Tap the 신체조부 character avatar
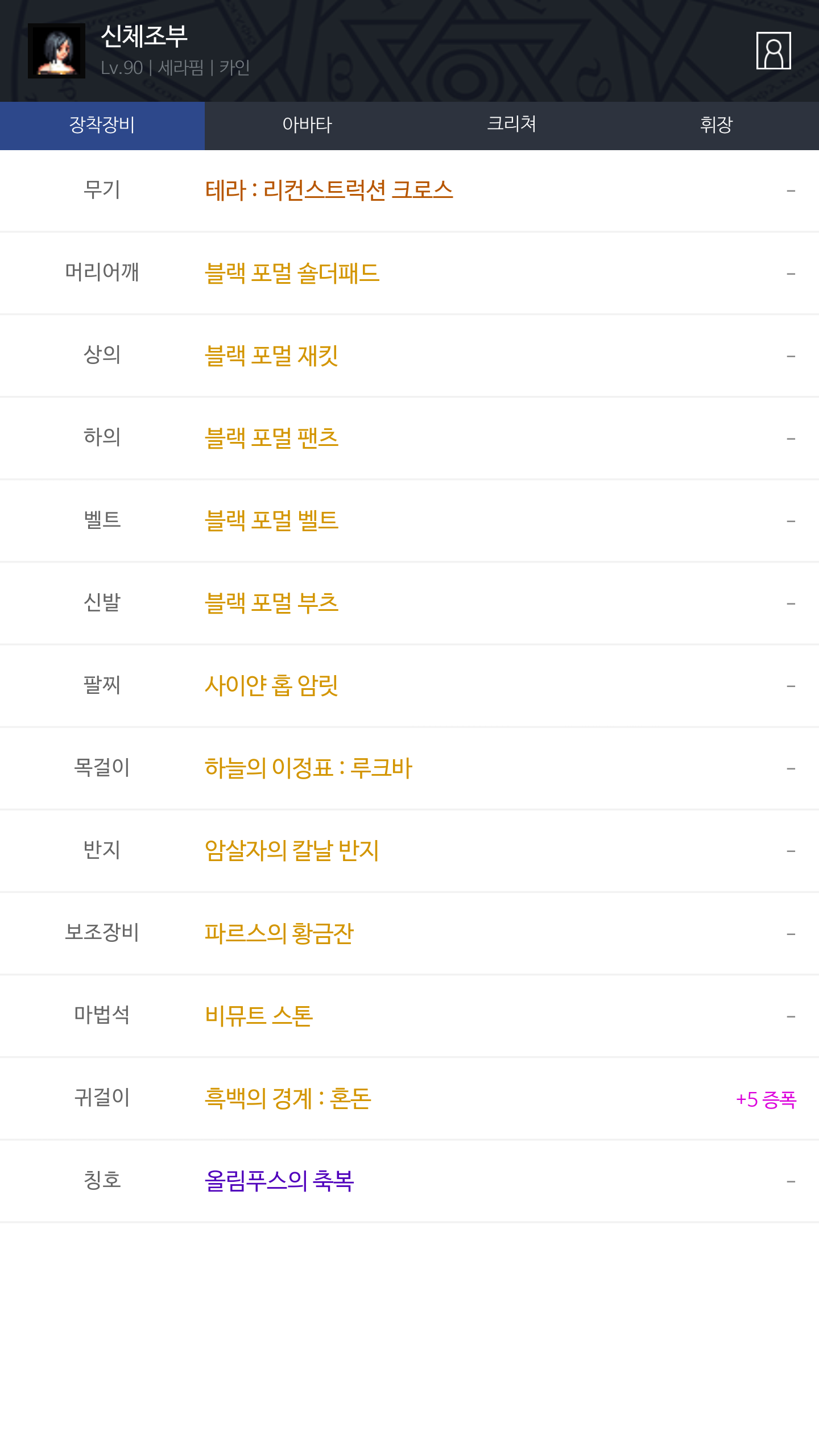The height and width of the screenshot is (1456, 819). [x=56, y=51]
